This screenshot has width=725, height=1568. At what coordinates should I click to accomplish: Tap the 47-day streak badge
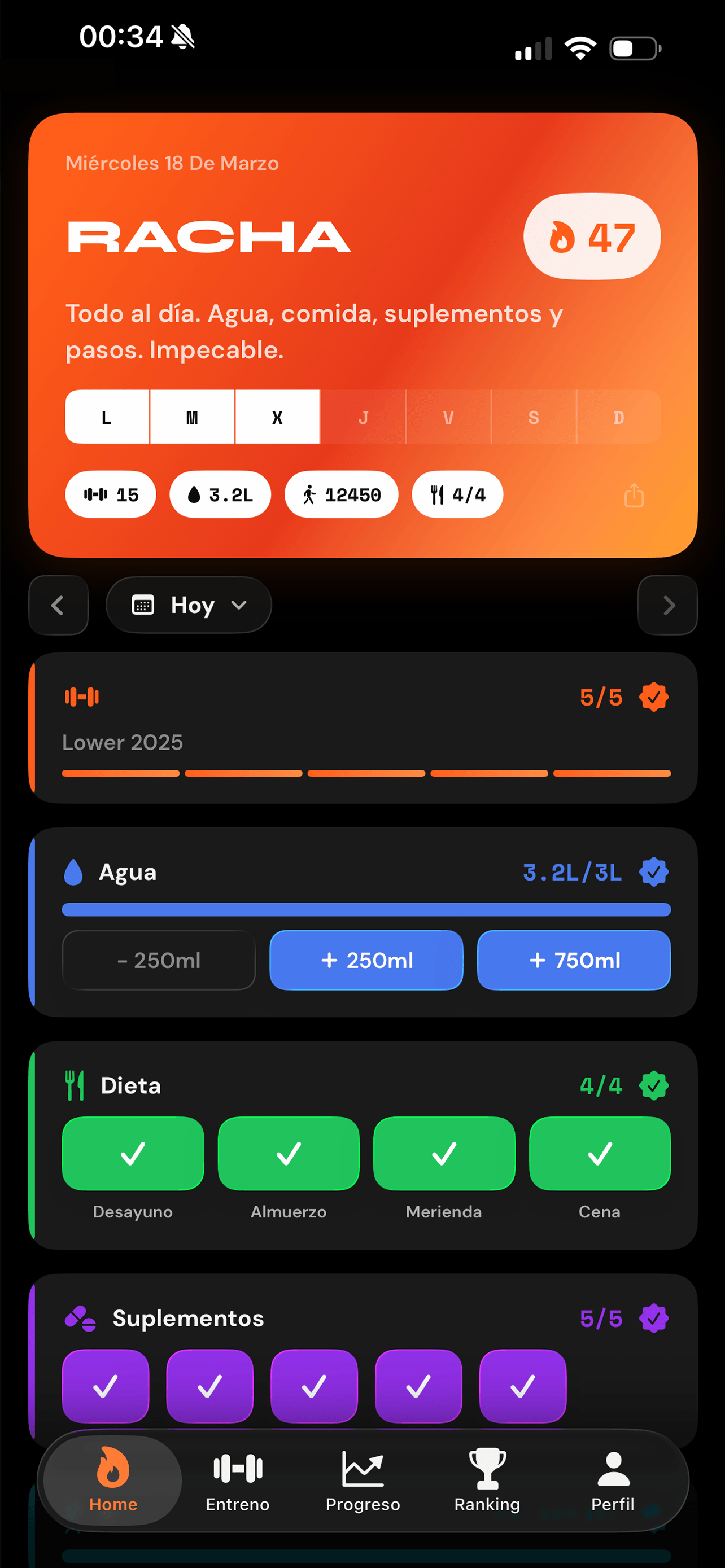click(592, 236)
